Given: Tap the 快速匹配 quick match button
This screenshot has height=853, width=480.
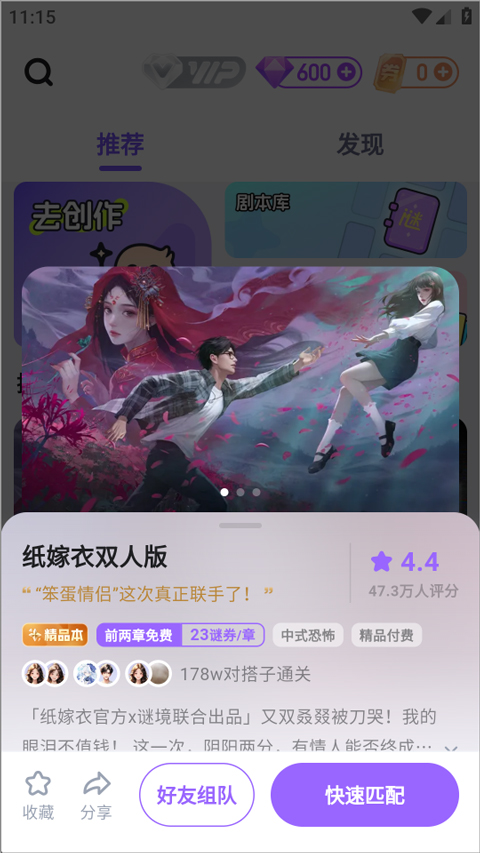Looking at the screenshot, I should pyautogui.click(x=365, y=794).
